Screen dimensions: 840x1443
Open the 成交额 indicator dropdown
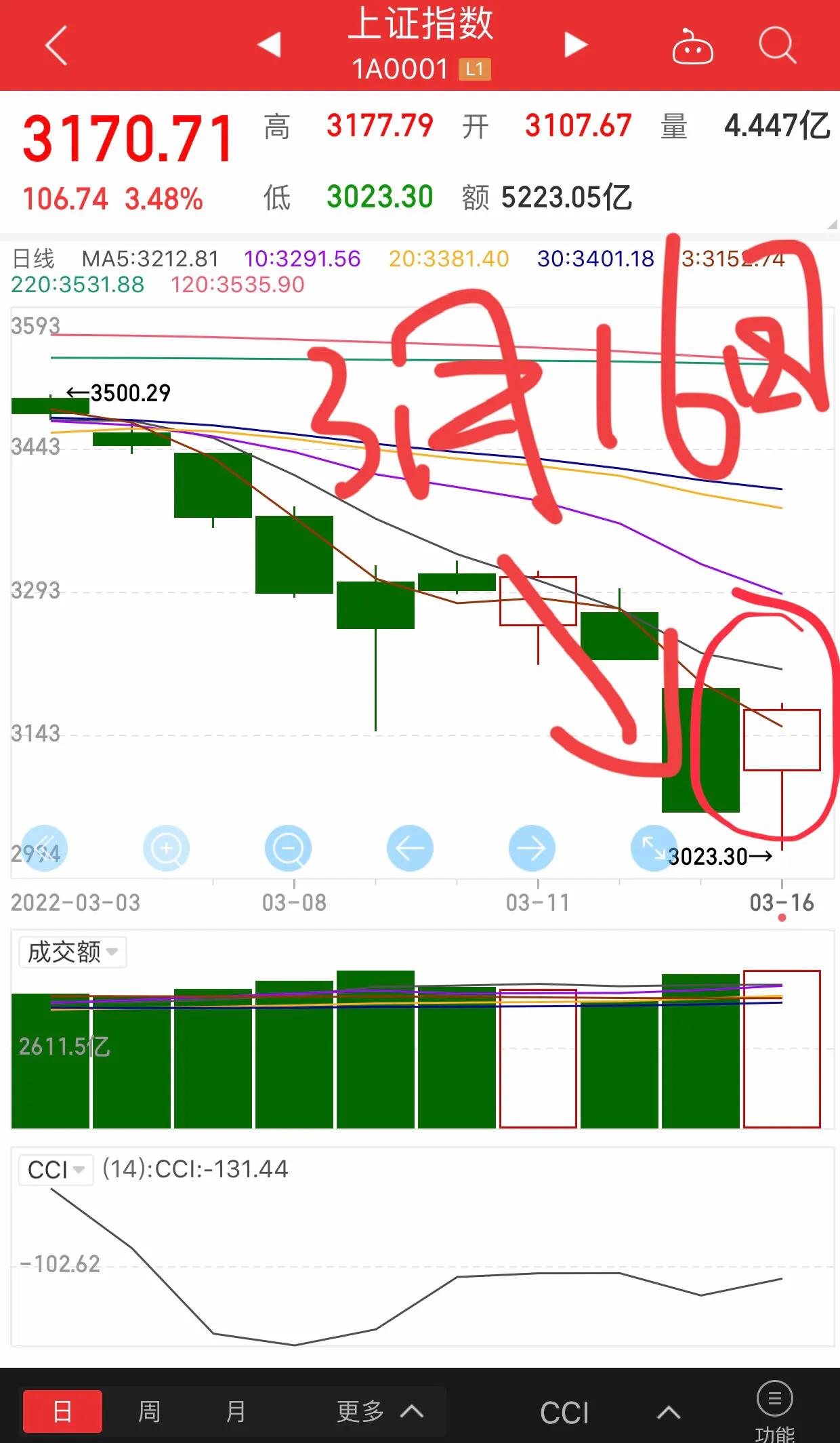point(71,952)
